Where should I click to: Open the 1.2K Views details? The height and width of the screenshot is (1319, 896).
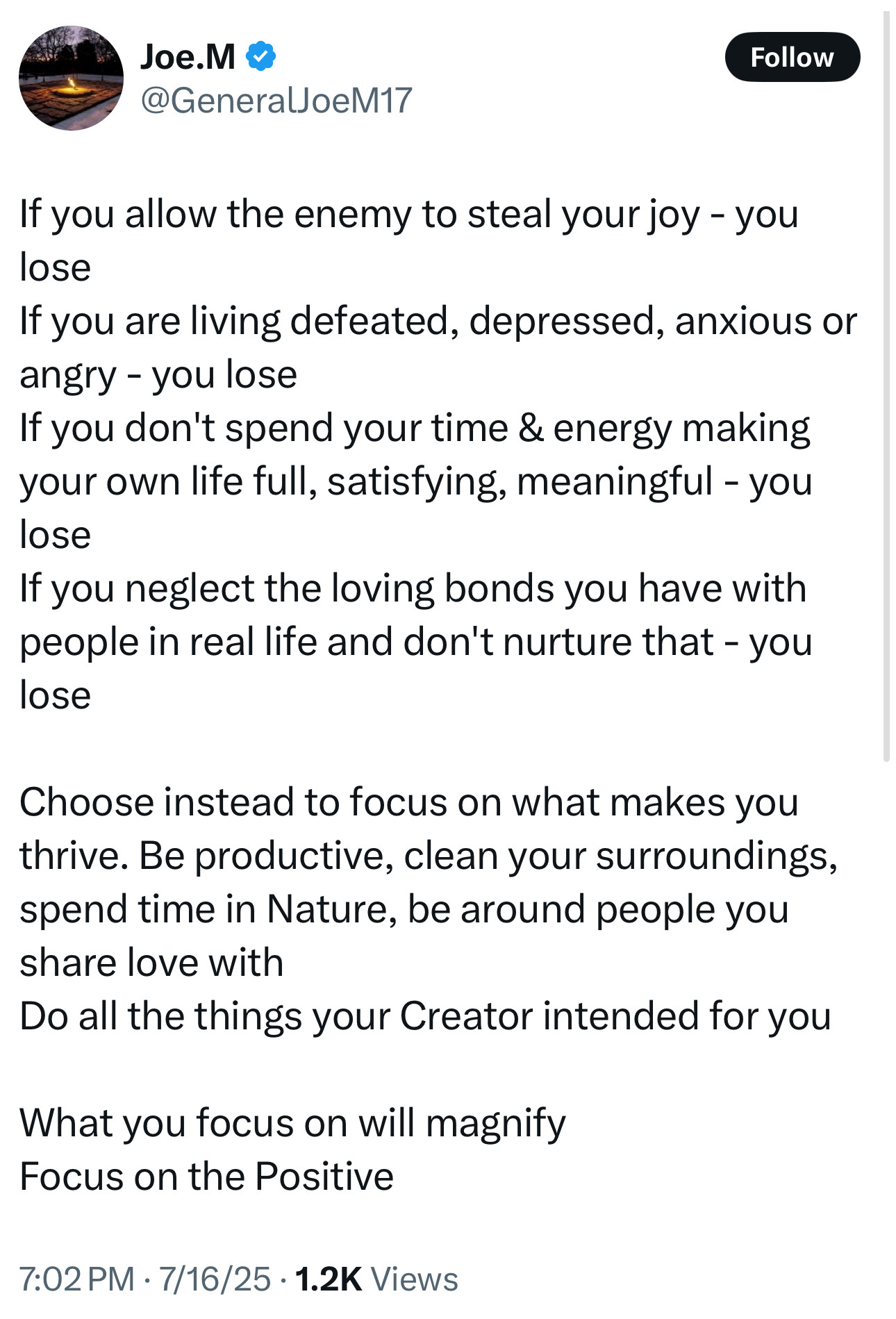pyautogui.click(x=376, y=1279)
